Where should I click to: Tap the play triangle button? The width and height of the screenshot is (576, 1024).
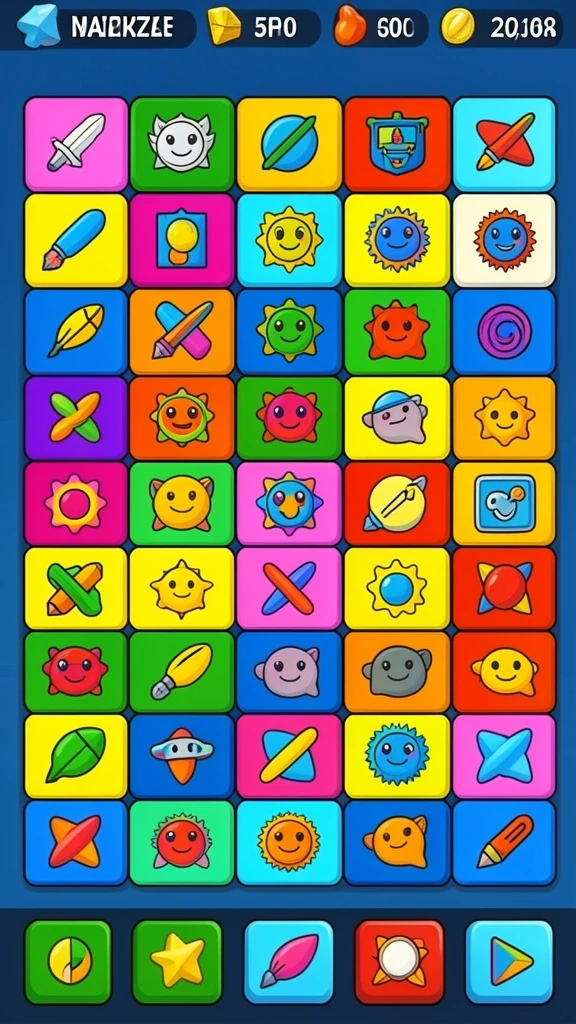510,961
